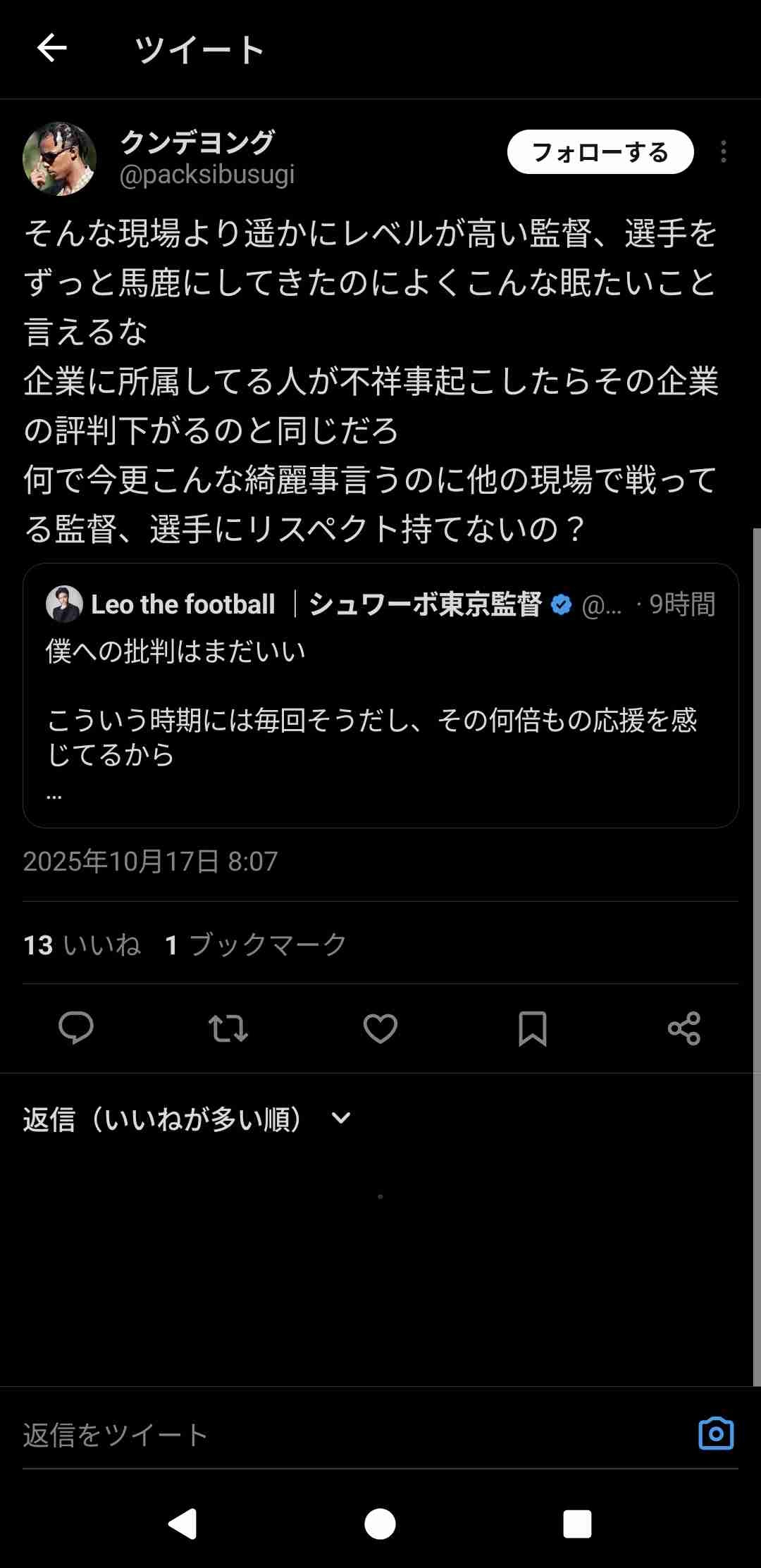Attach a photo with the camera icon
The image size is (761, 1568).
[x=716, y=1433]
